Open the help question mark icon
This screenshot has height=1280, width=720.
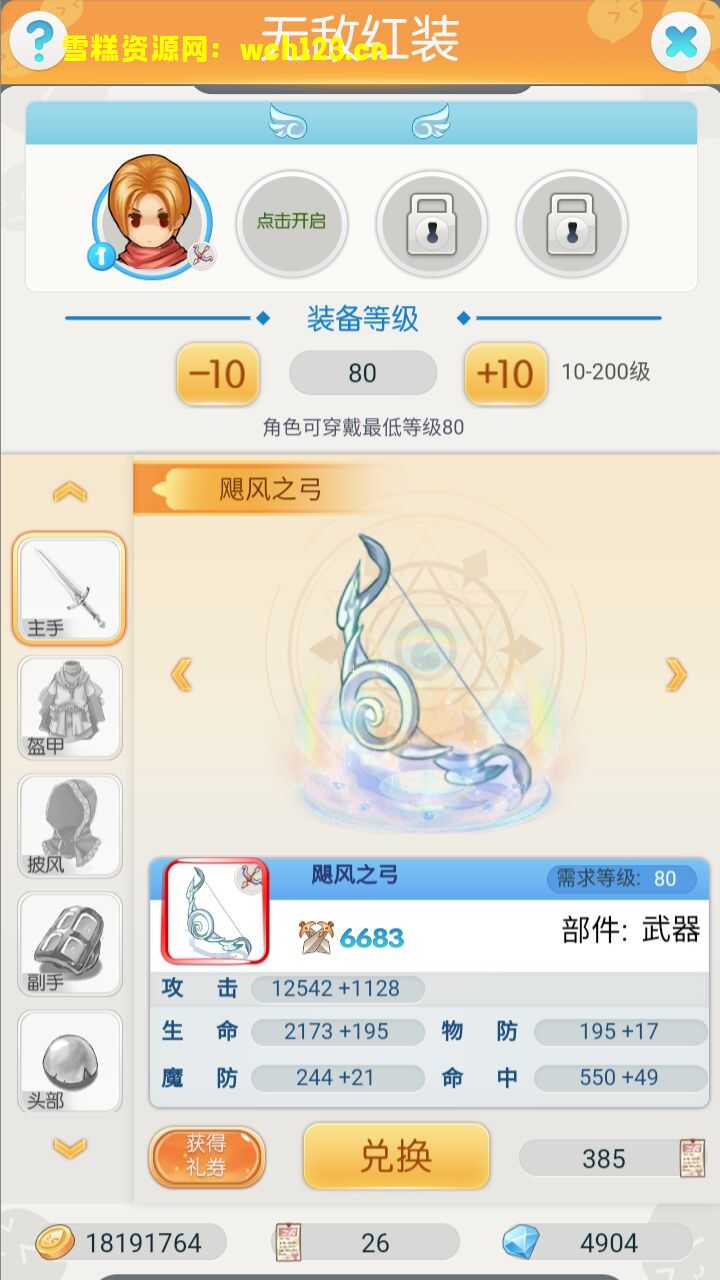(35, 40)
